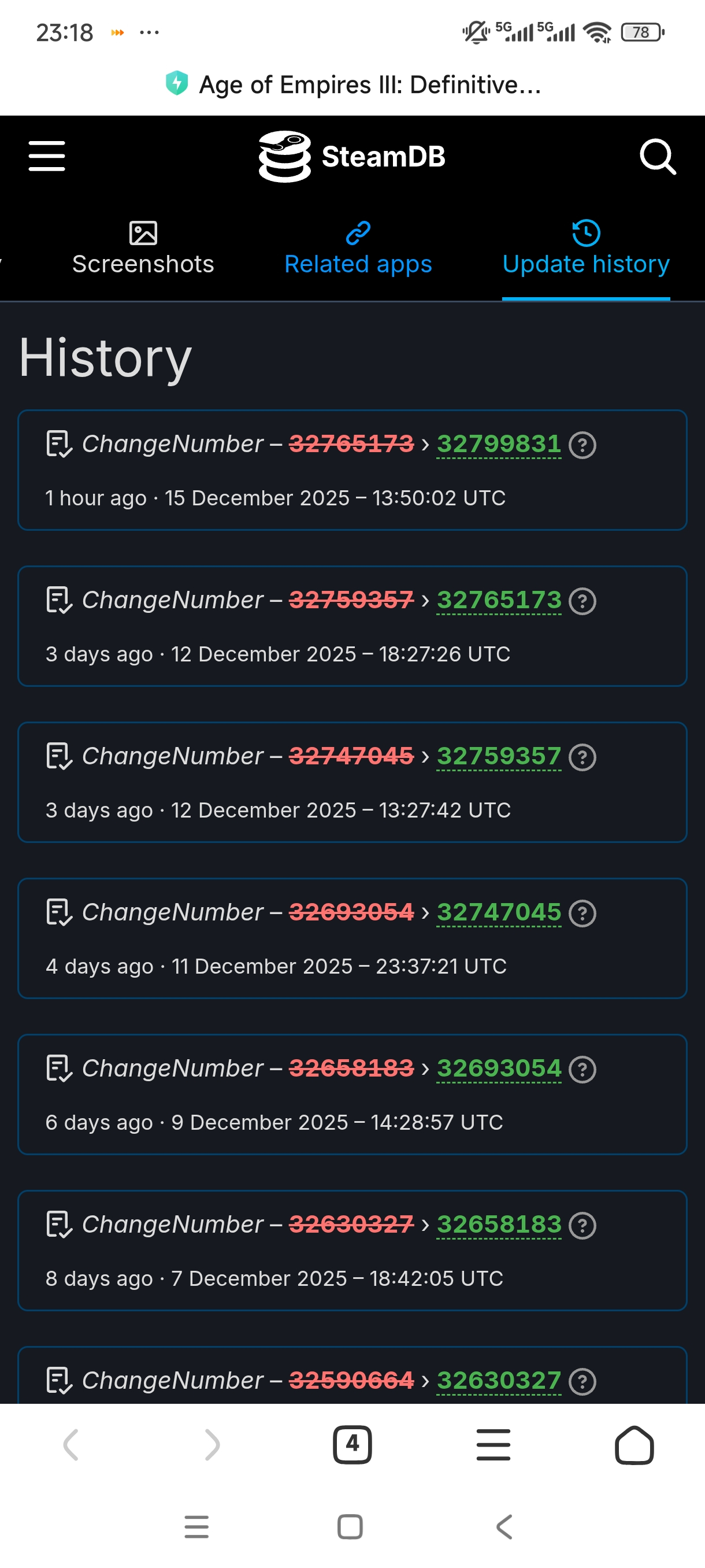This screenshot has width=705, height=1568.
Task: Tap help icon next to 32747045
Action: pyautogui.click(x=582, y=913)
